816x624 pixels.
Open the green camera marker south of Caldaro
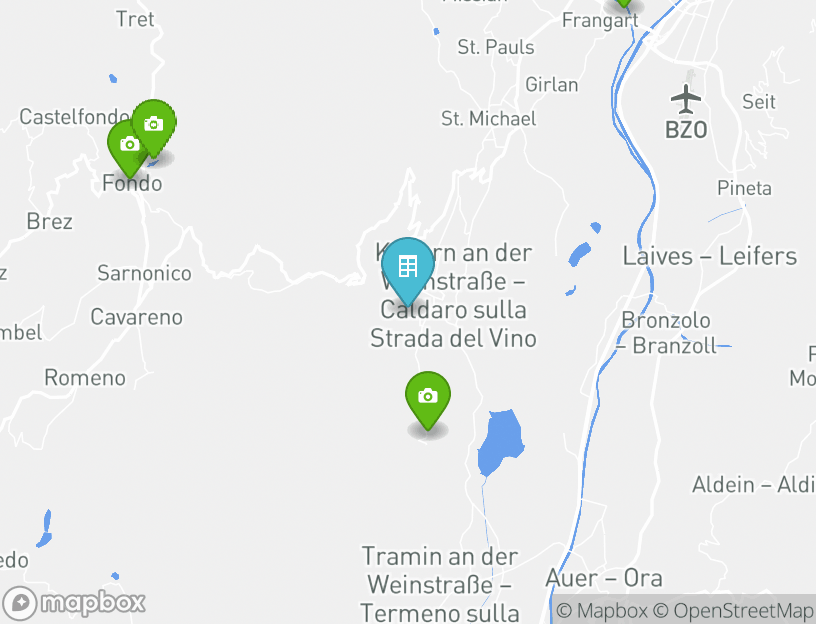pyautogui.click(x=427, y=397)
